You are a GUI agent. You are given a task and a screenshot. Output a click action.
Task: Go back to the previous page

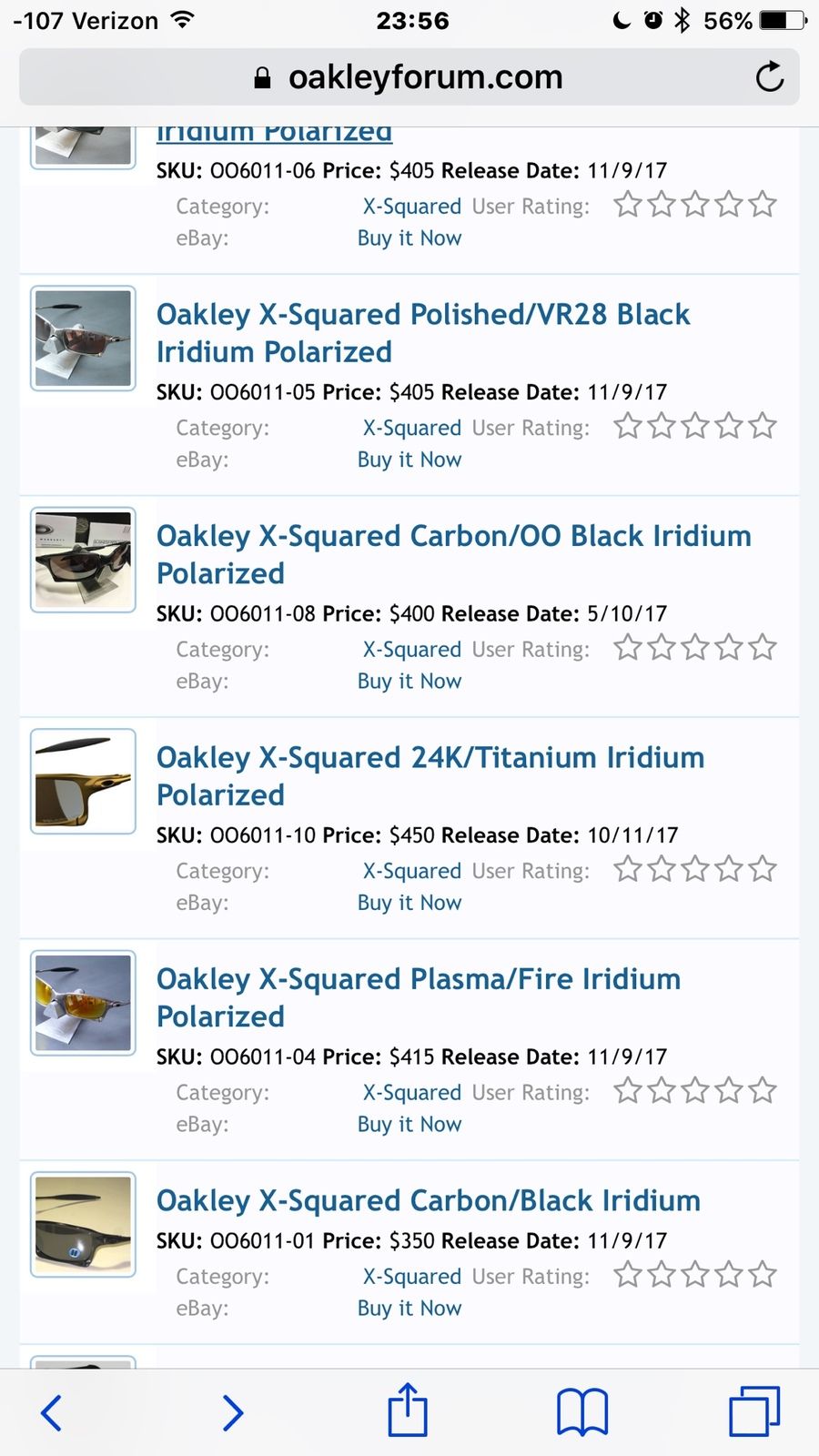coord(52,1412)
